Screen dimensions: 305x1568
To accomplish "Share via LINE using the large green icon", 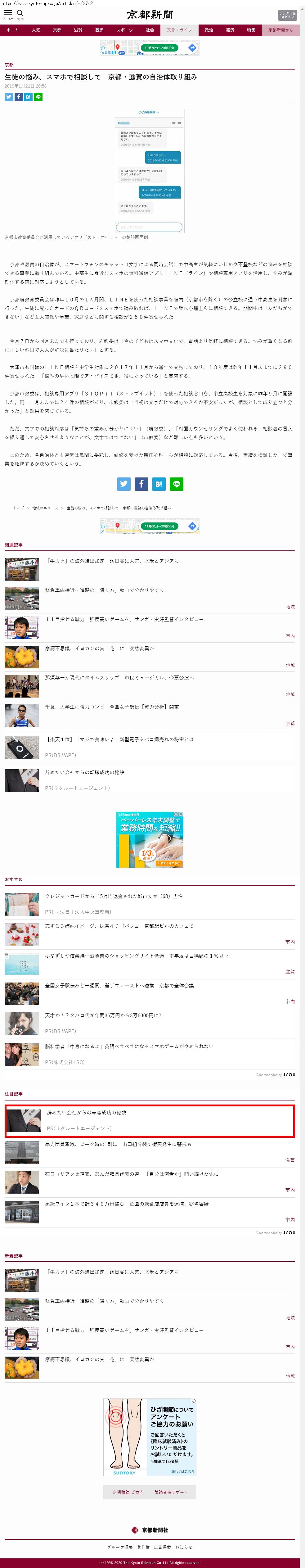I will (177, 484).
